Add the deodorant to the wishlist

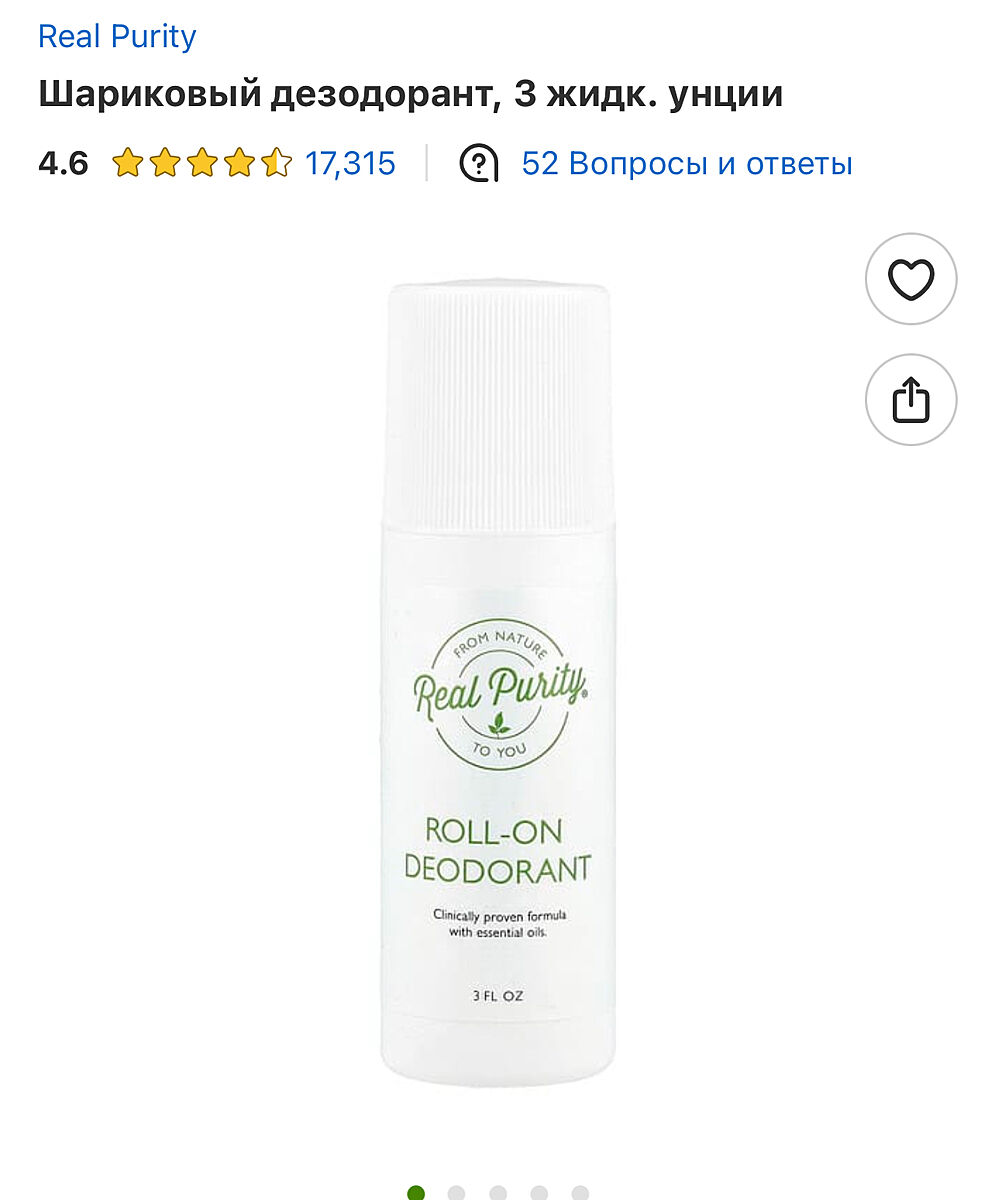click(910, 280)
